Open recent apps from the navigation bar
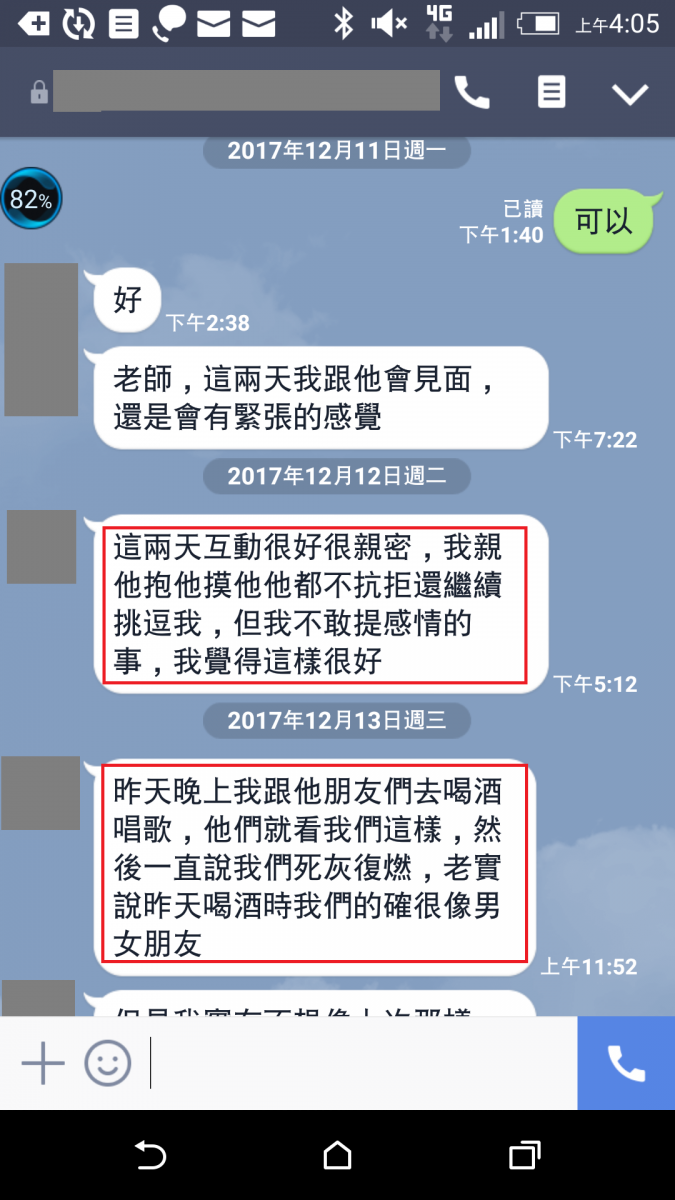 coord(524,1156)
